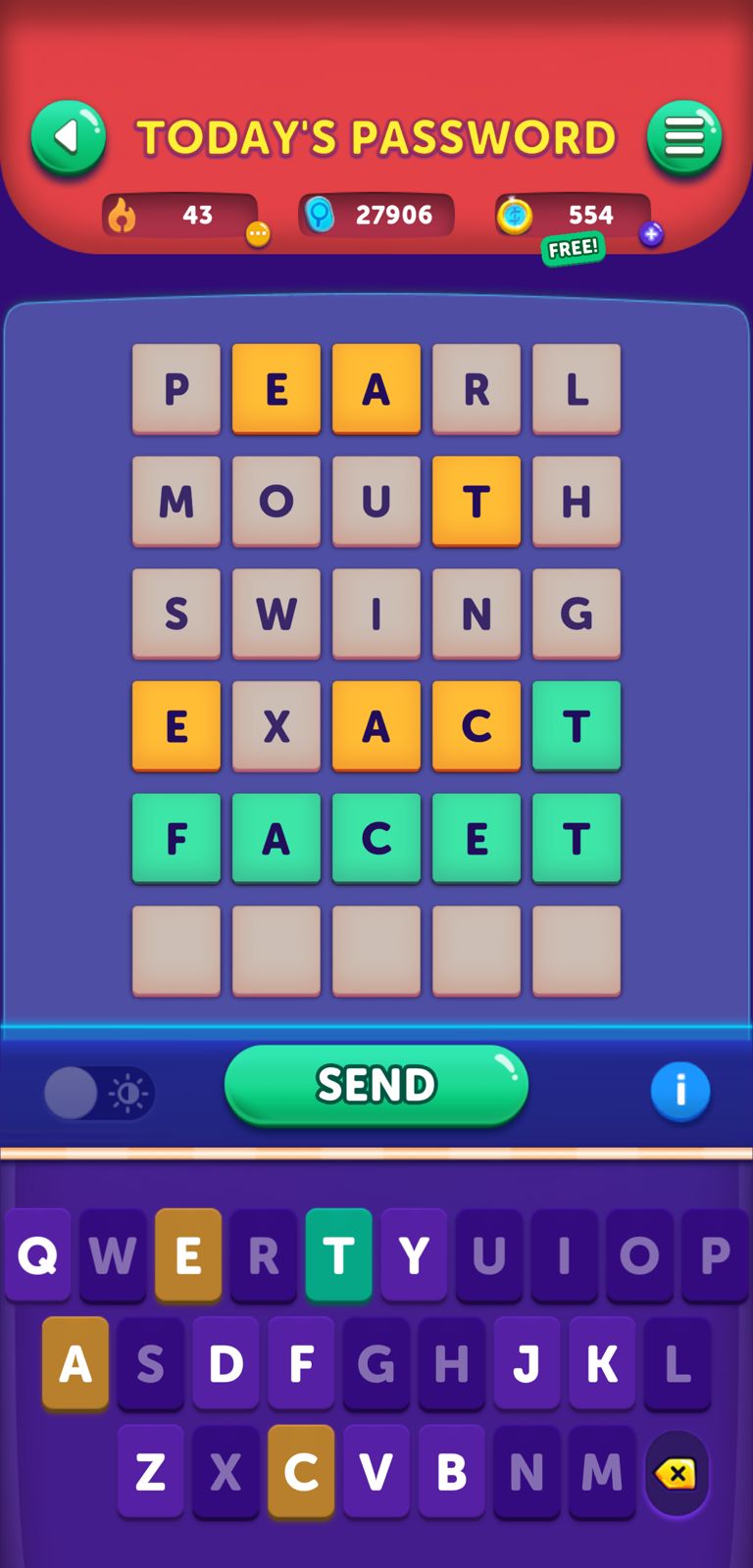Image resolution: width=753 pixels, height=1568 pixels.
Task: Go back using the green arrow
Action: coord(68,137)
